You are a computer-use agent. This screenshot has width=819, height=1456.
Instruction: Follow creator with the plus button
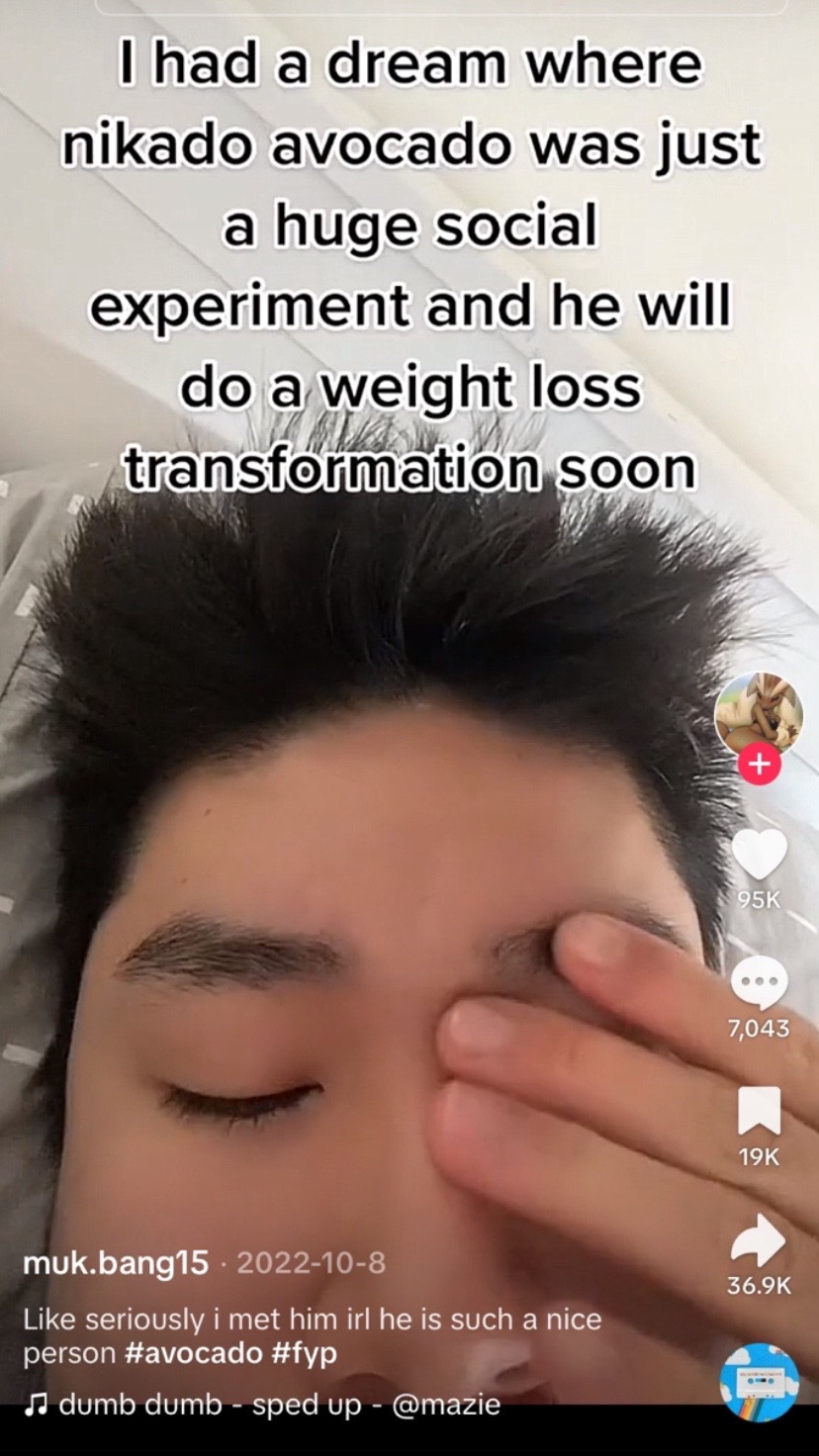(759, 765)
